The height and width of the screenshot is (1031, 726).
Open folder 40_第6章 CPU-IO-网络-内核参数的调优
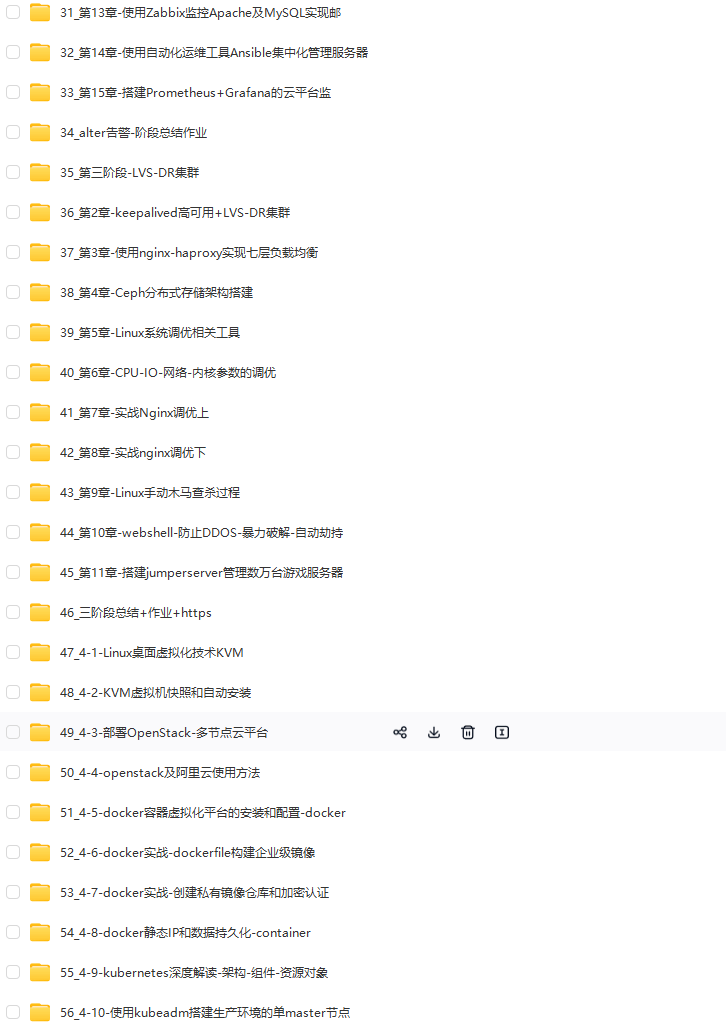coord(167,372)
